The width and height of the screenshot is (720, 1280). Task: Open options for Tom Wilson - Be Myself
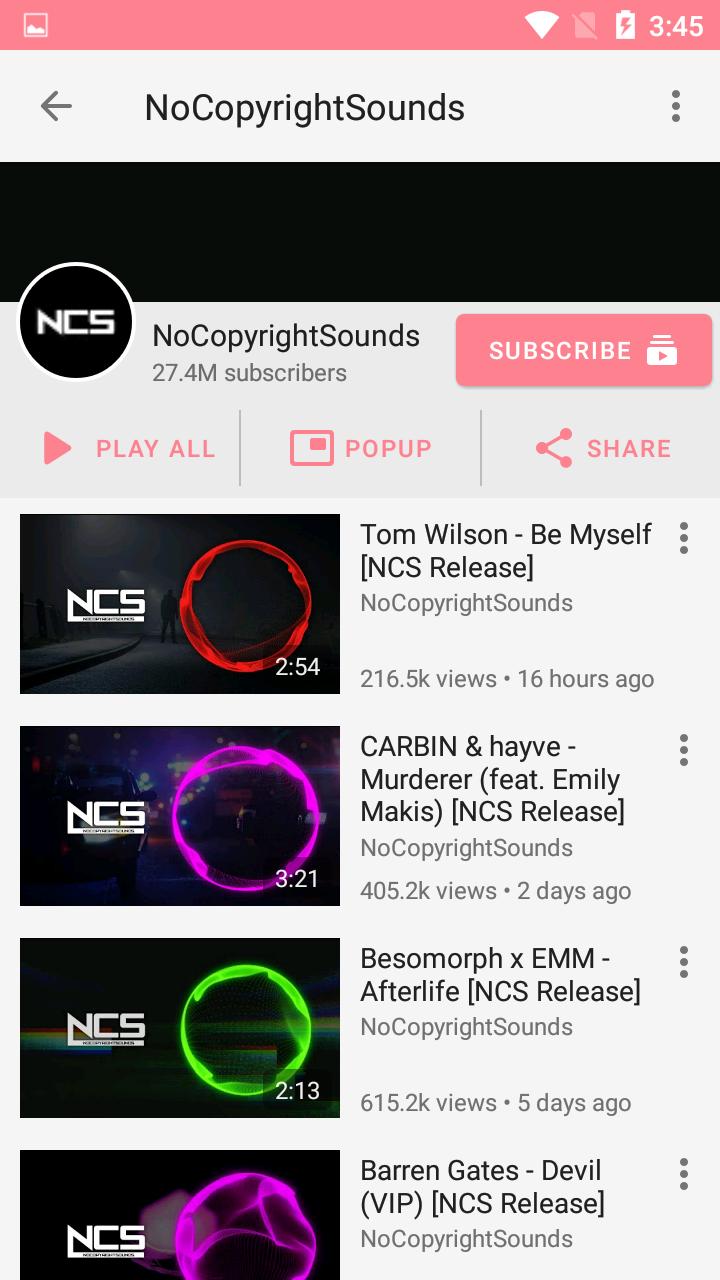684,538
